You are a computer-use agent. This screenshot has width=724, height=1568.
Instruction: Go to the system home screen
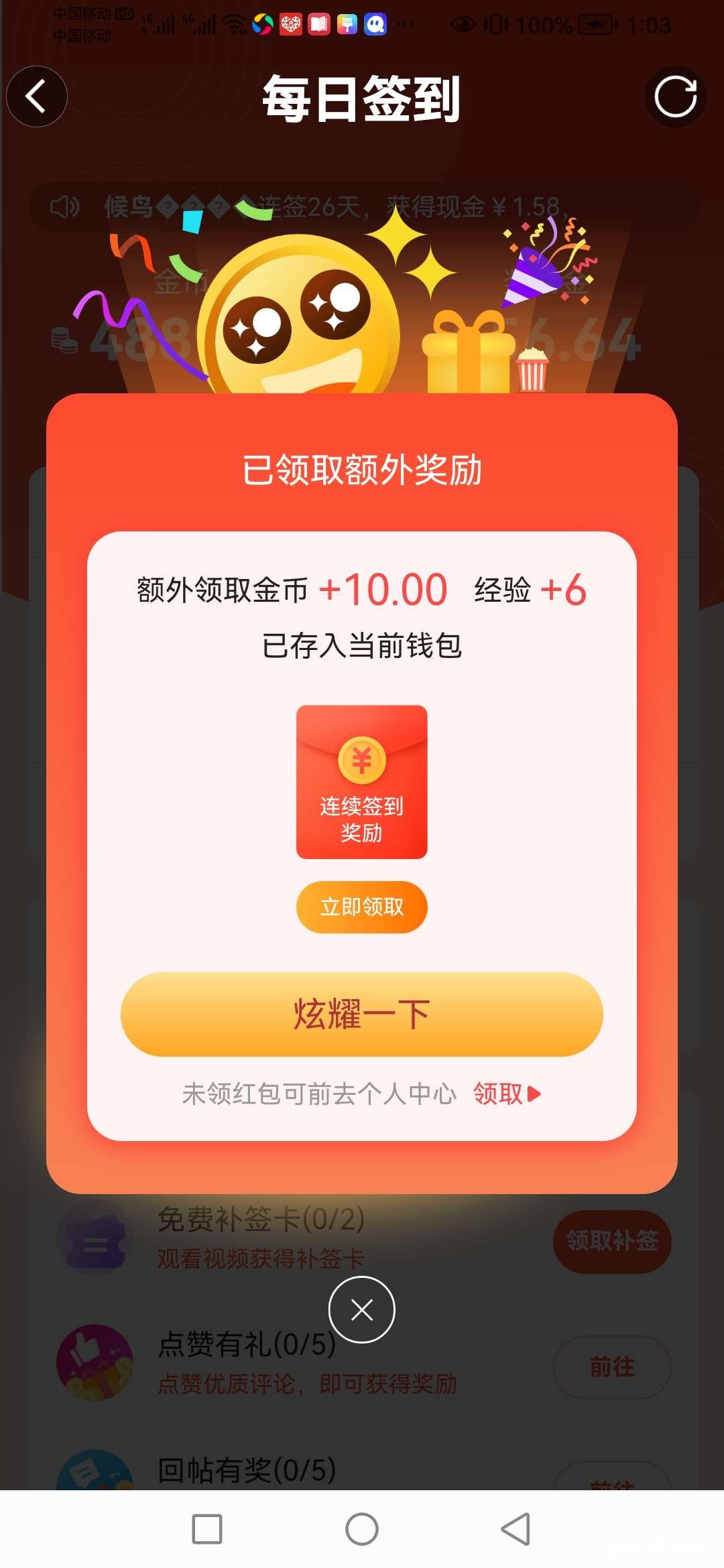coord(361,1529)
